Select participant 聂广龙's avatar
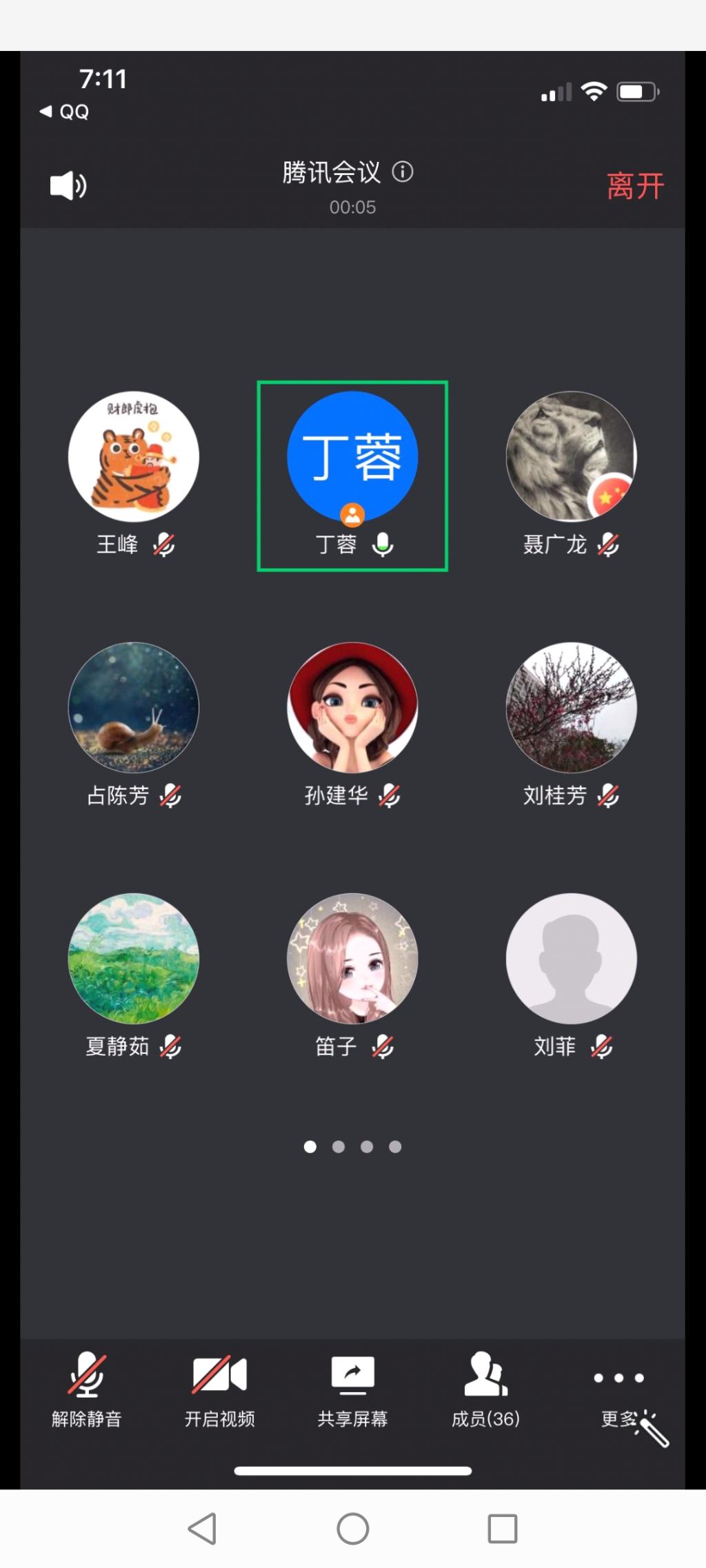This screenshot has width=706, height=1568. click(x=571, y=457)
